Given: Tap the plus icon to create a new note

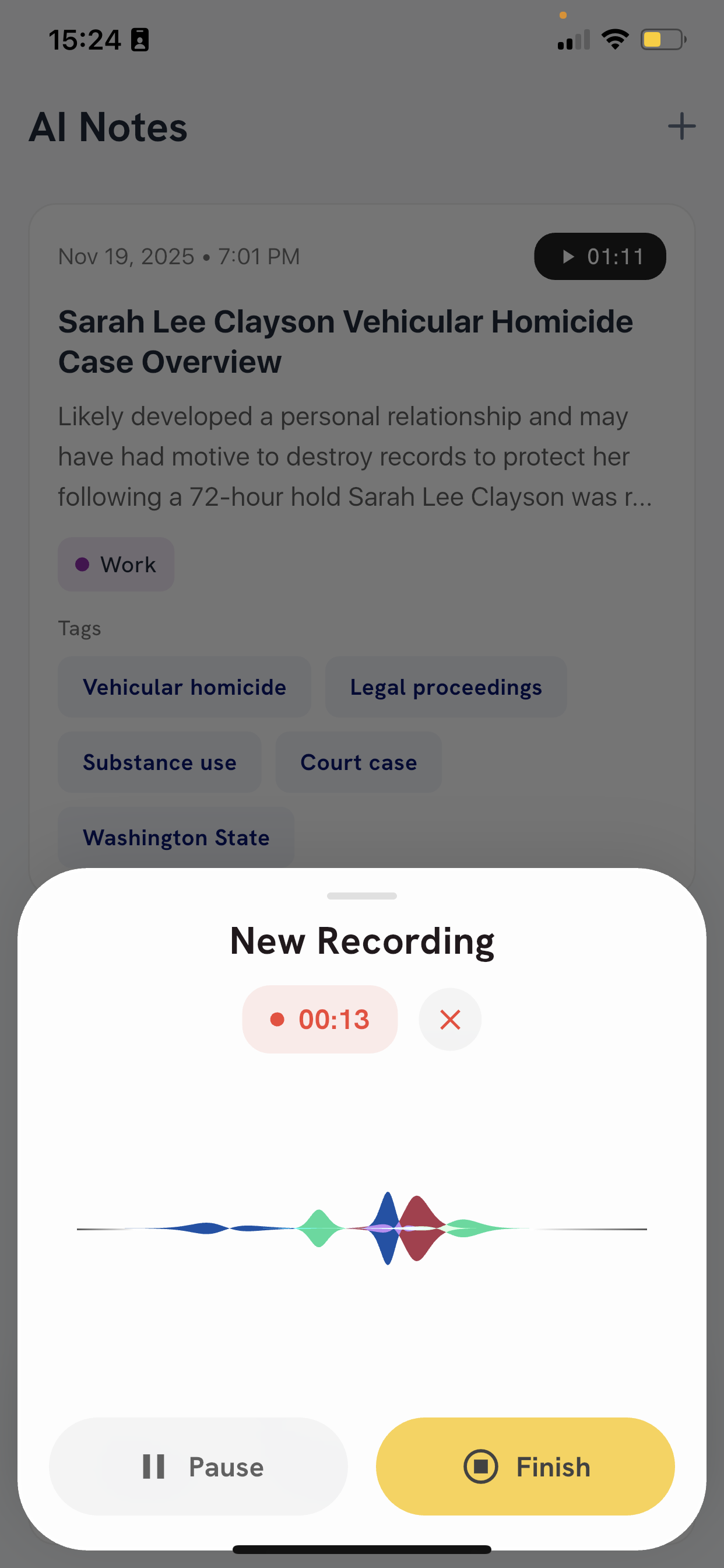Looking at the screenshot, I should (x=681, y=126).
